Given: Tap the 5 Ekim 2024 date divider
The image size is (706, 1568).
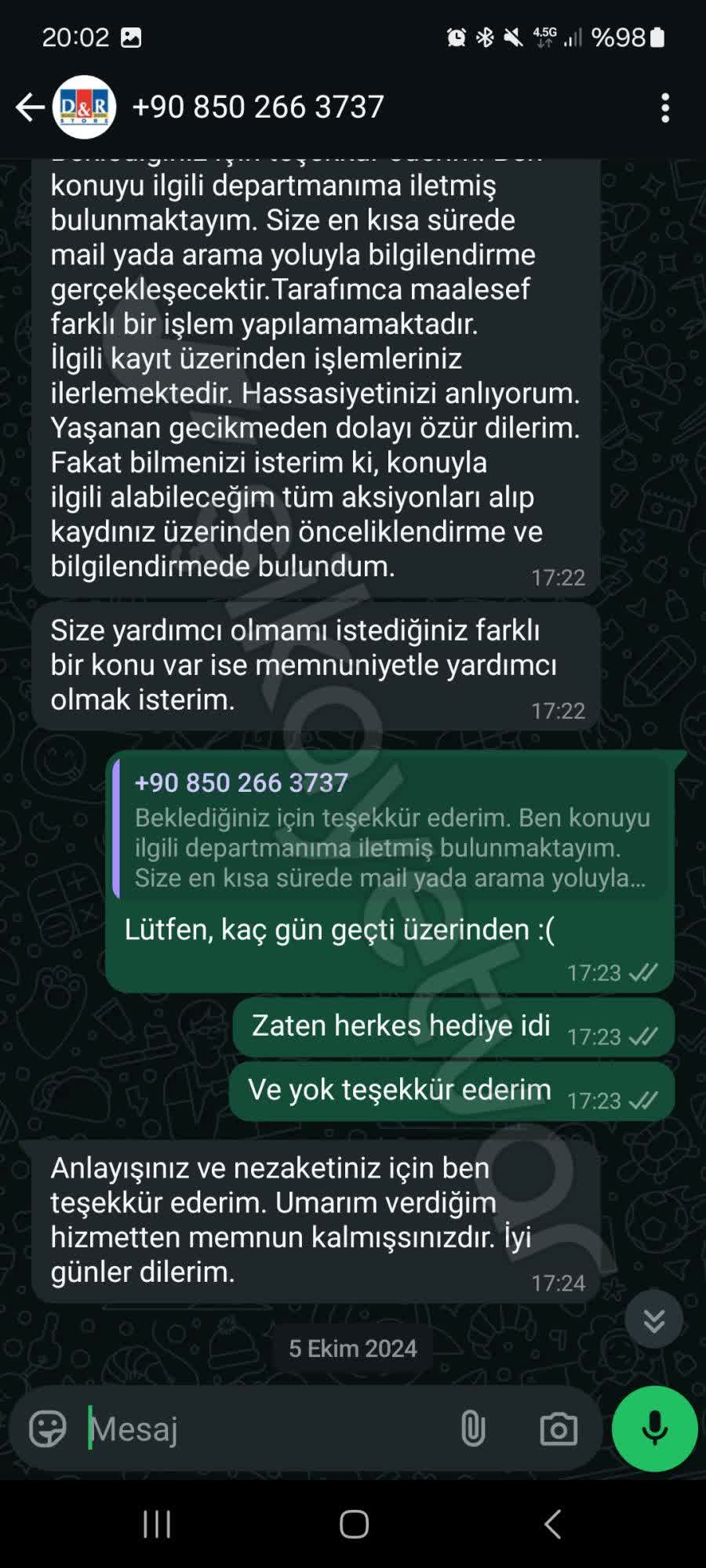Looking at the screenshot, I should [x=353, y=1348].
